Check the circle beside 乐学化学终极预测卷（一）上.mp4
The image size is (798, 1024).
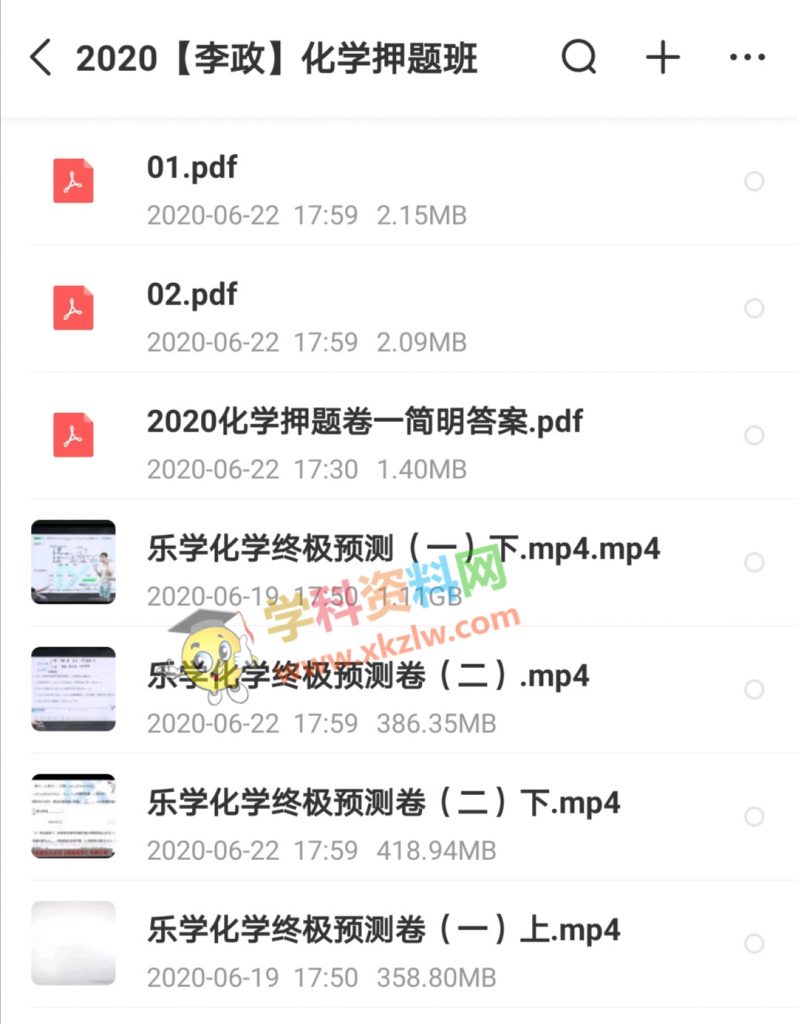[754, 943]
